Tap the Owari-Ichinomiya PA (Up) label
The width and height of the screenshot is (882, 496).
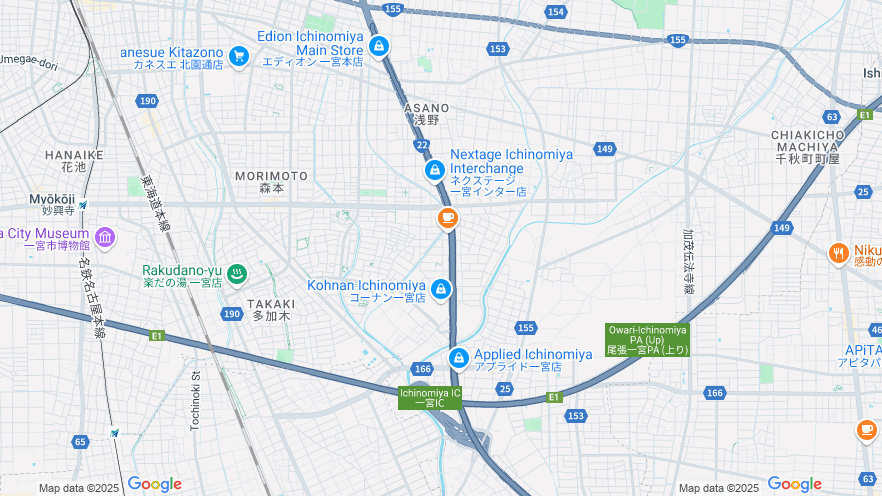[647, 340]
